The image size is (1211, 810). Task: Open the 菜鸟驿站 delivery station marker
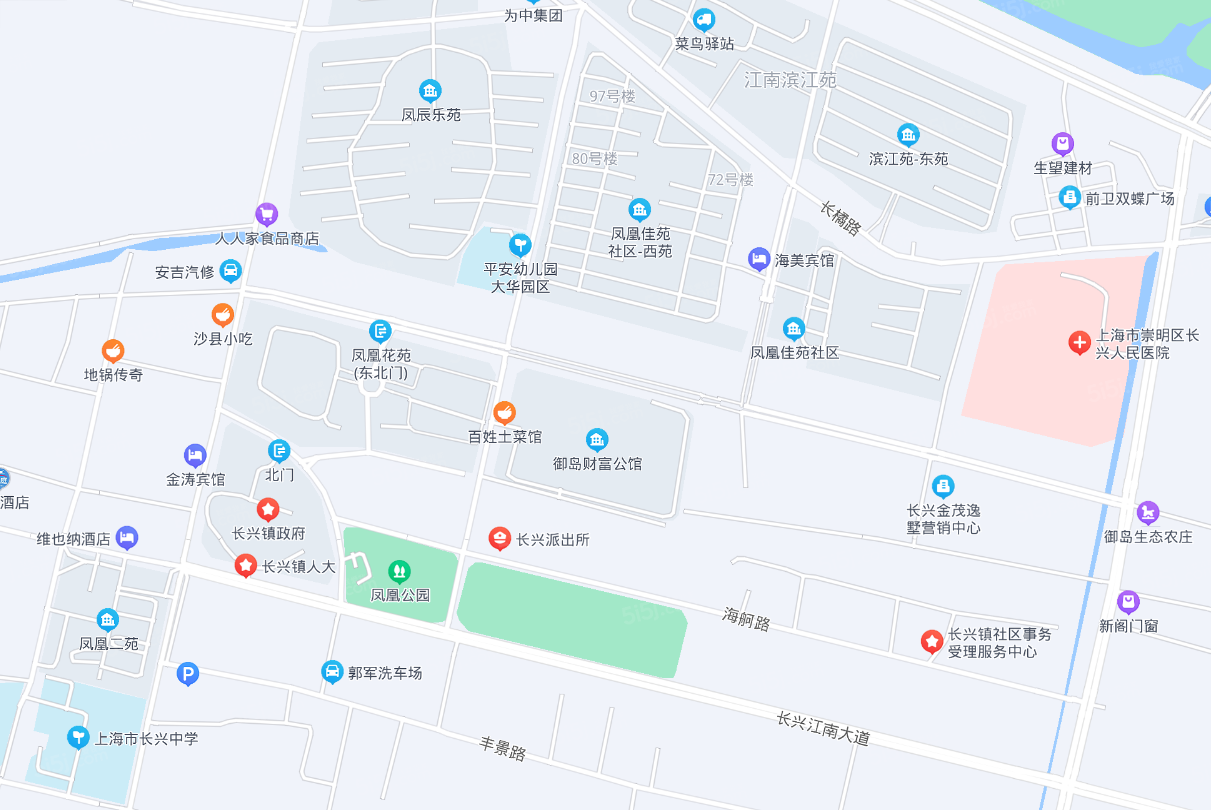[704, 20]
